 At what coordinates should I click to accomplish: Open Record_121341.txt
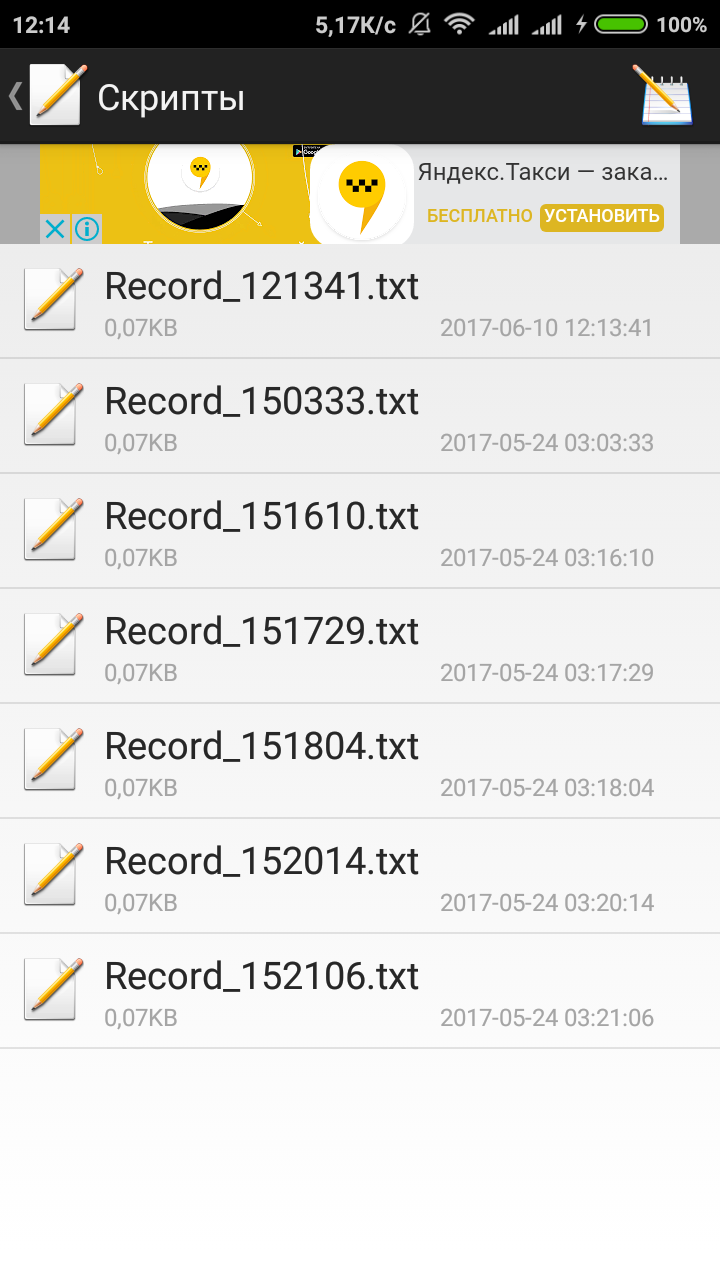tap(360, 301)
